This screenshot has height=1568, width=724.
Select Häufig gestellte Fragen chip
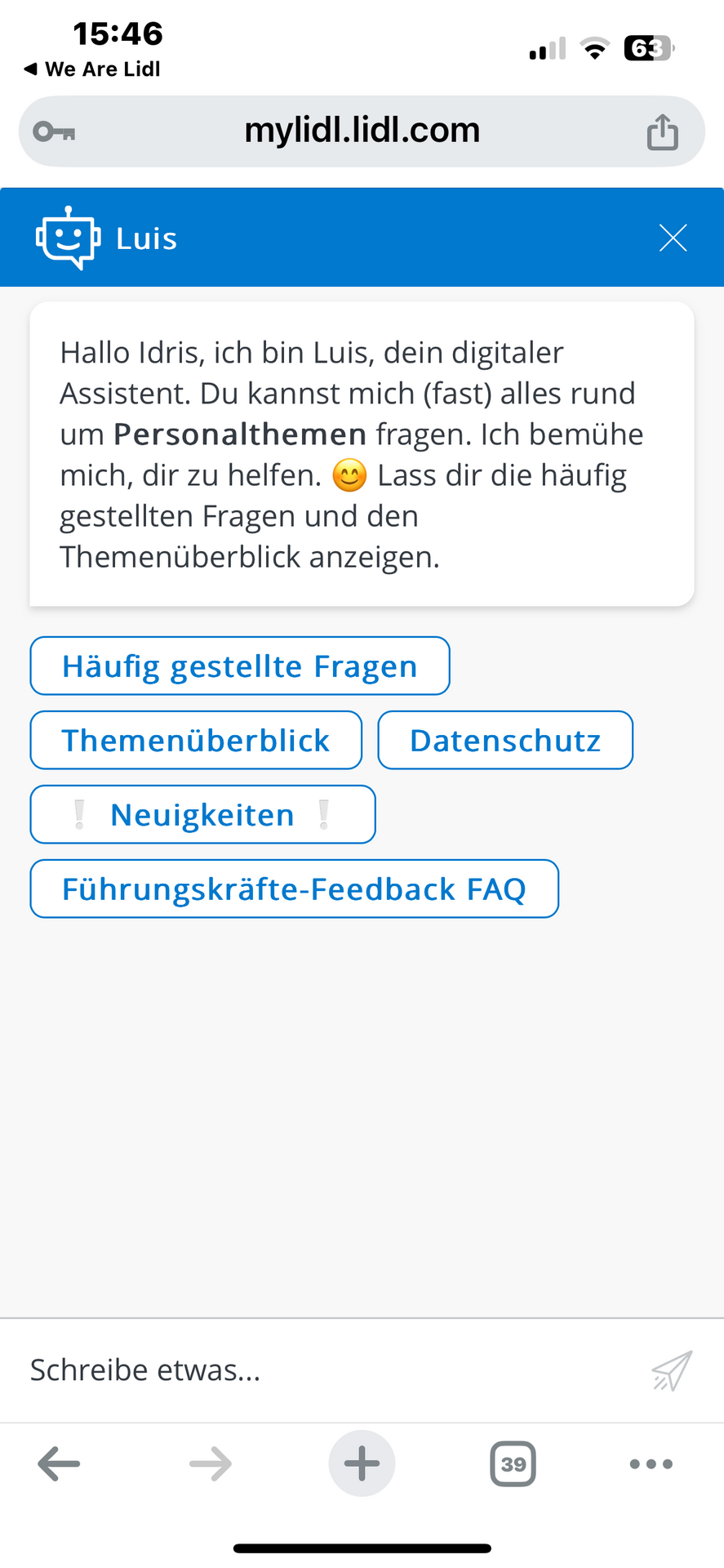239,666
